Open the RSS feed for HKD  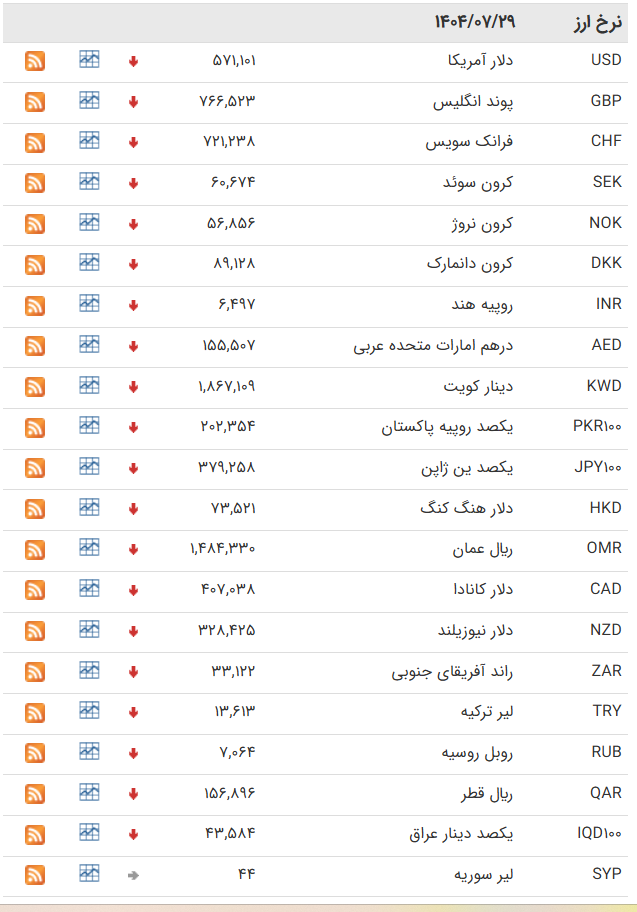tap(35, 509)
